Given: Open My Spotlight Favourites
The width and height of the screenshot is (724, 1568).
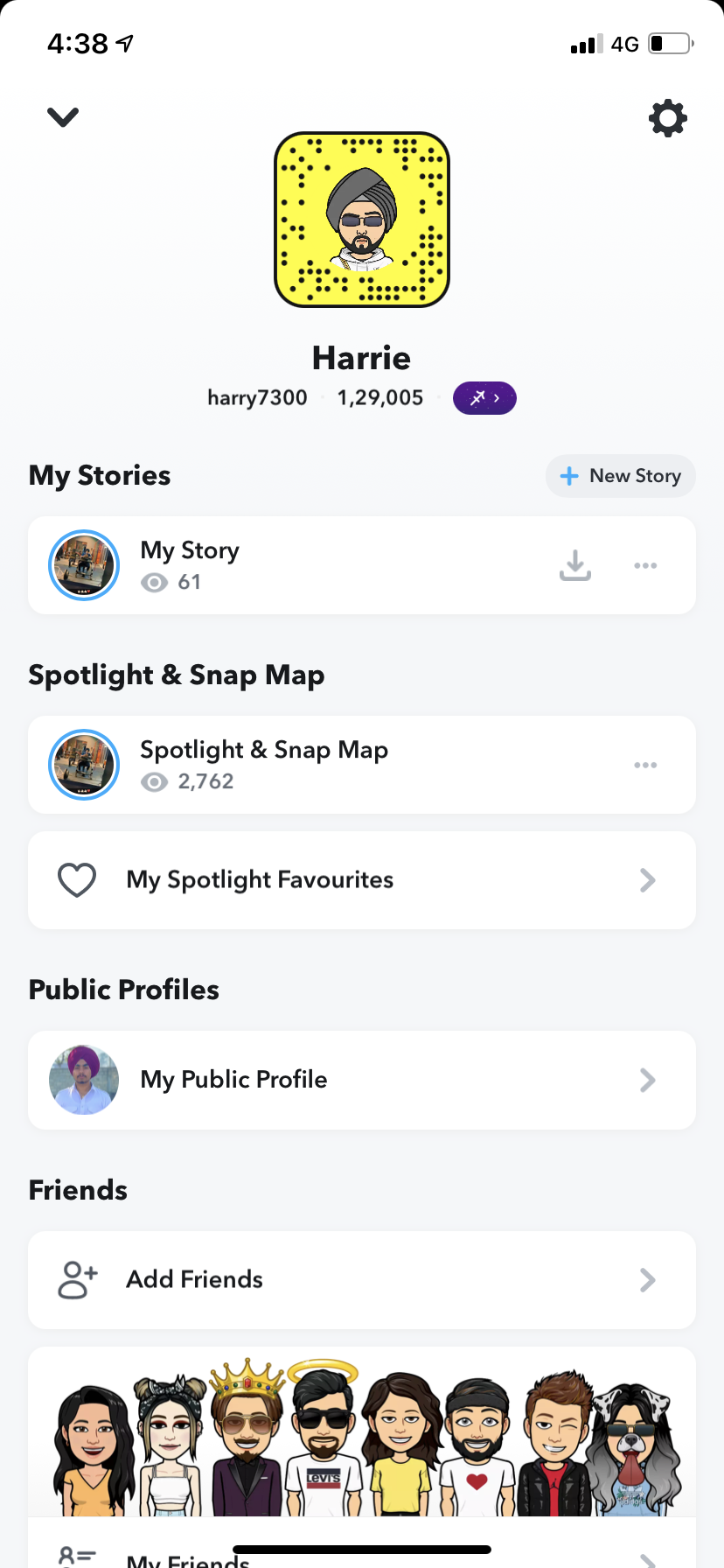Looking at the screenshot, I should pos(362,880).
